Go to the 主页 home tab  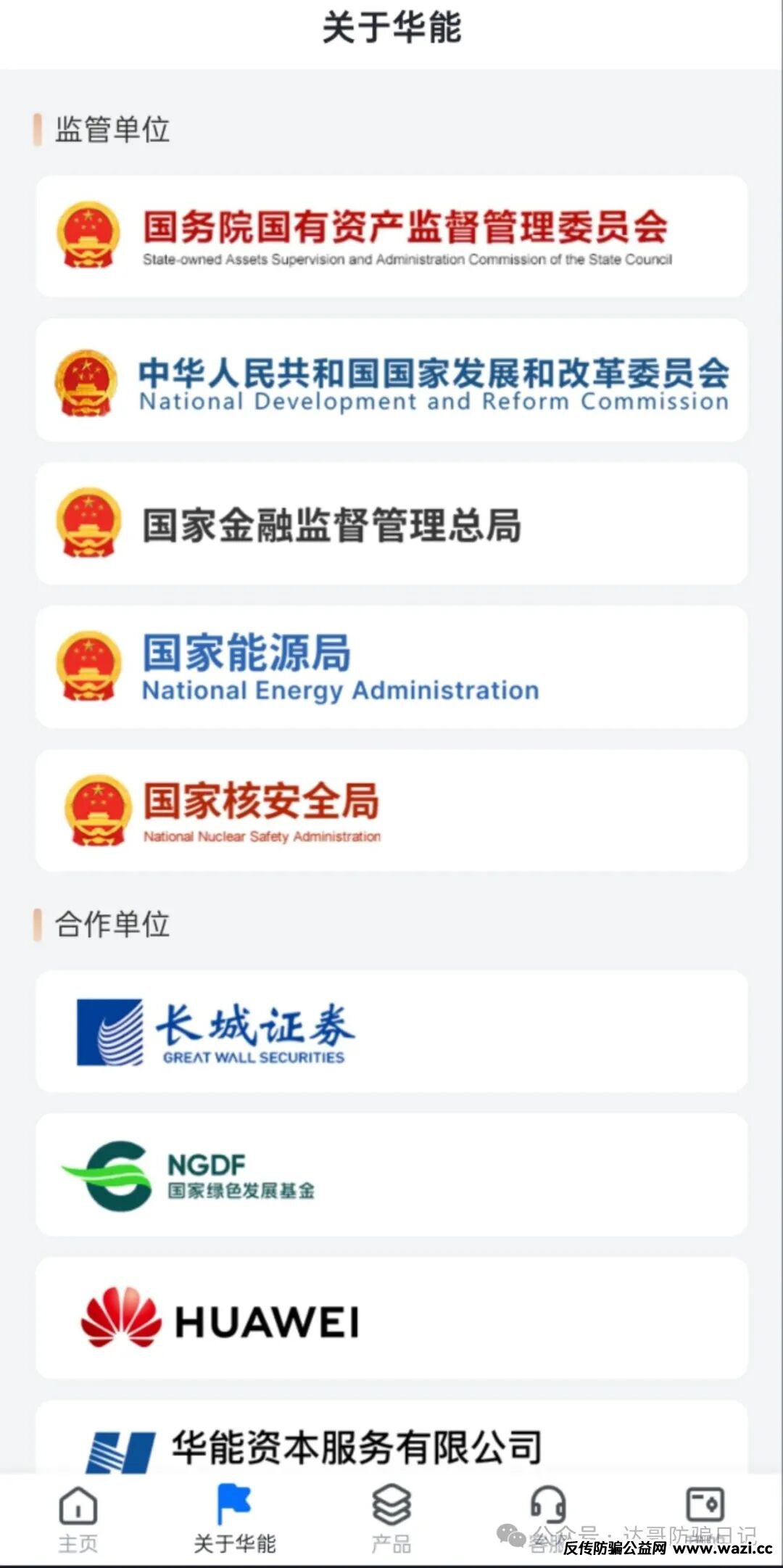[x=78, y=1519]
